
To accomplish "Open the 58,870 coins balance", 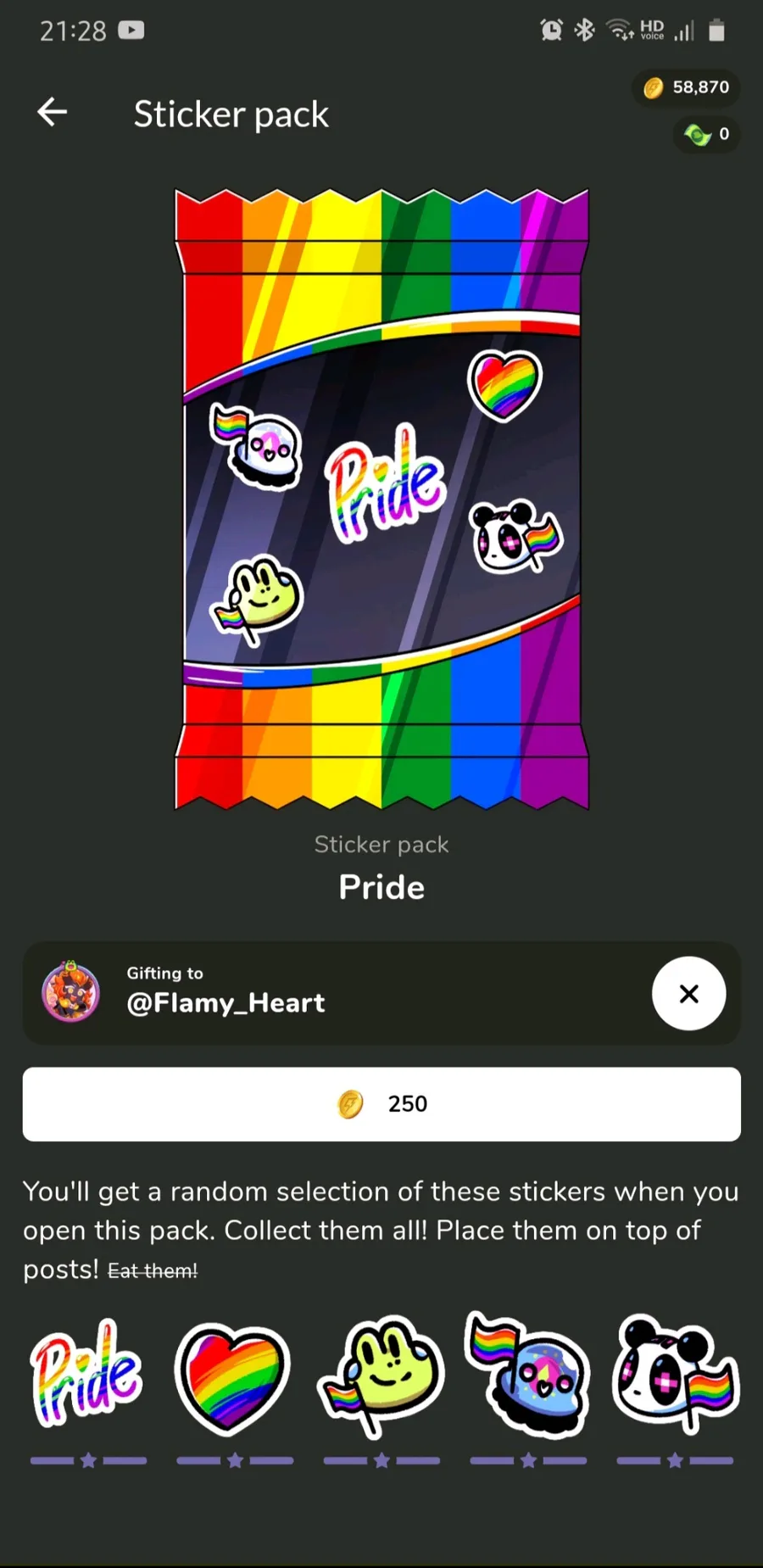I will (686, 87).
